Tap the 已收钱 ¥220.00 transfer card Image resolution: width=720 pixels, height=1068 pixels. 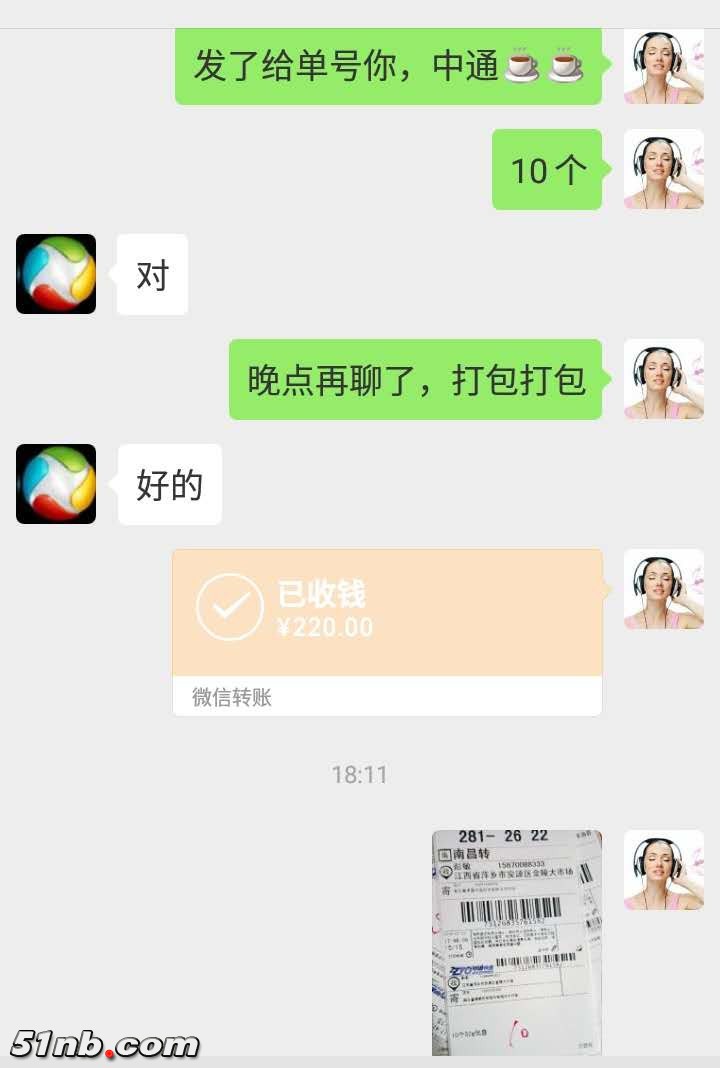click(388, 608)
